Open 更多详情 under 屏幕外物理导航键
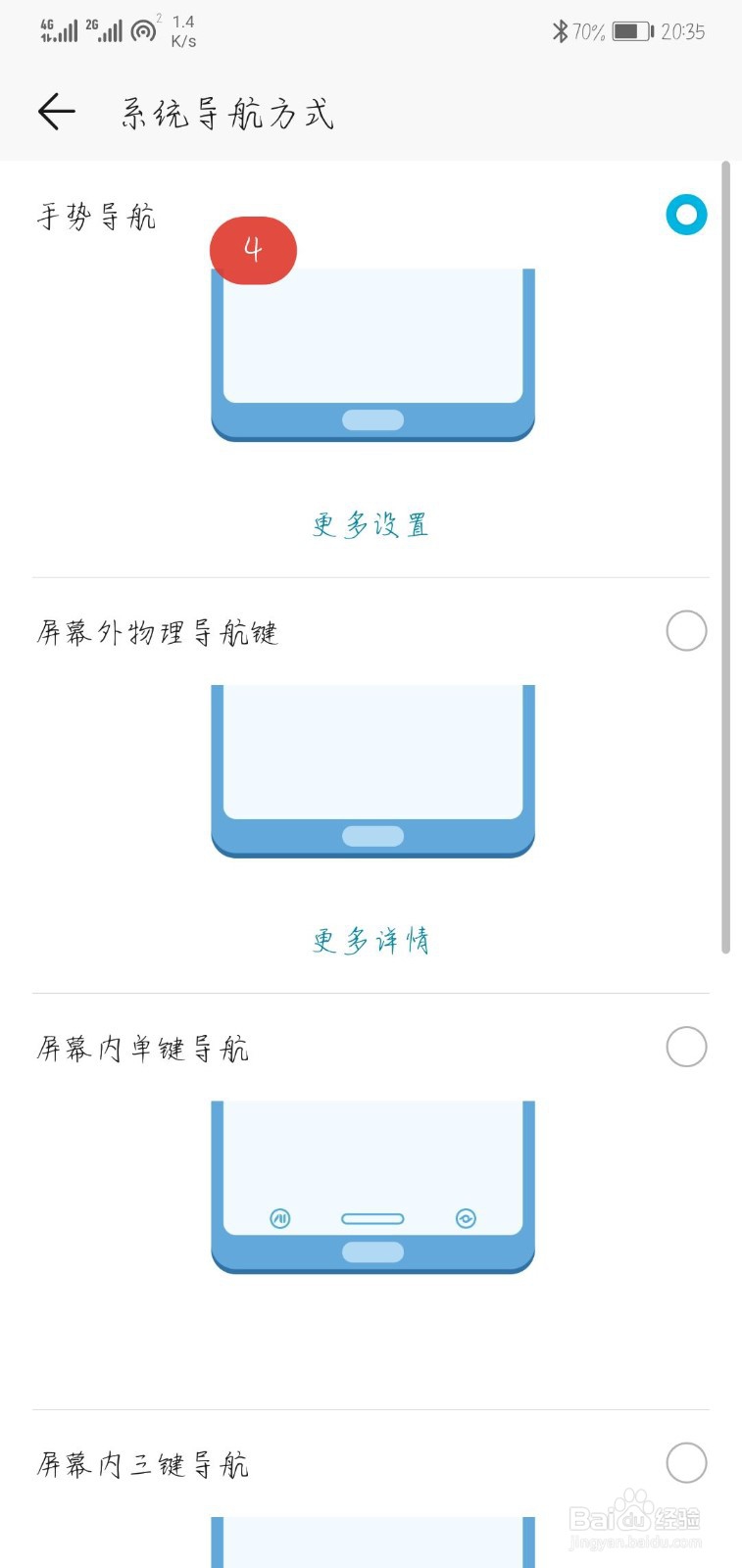 pos(371,940)
